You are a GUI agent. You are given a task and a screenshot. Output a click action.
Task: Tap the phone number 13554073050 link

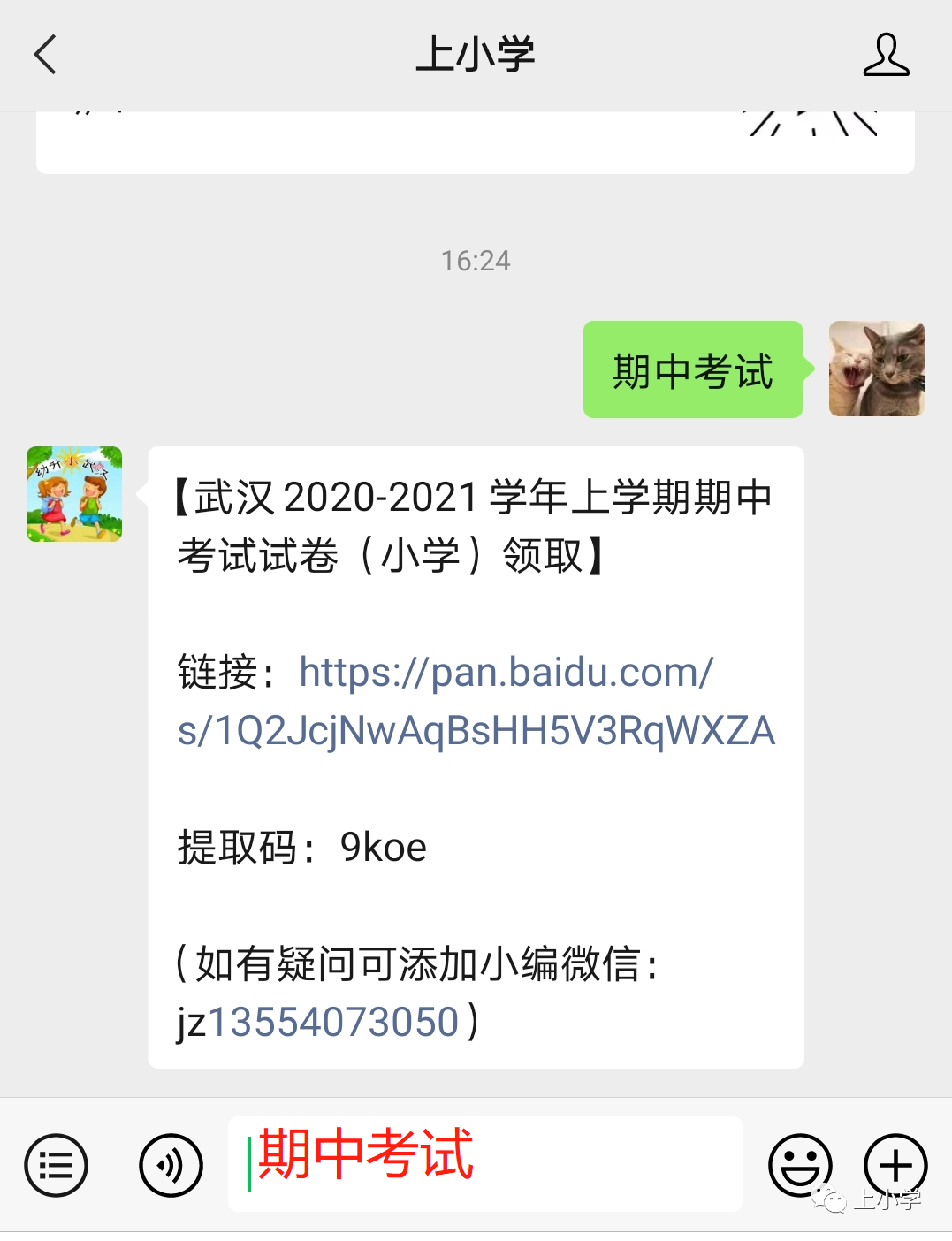pyautogui.click(x=334, y=1023)
